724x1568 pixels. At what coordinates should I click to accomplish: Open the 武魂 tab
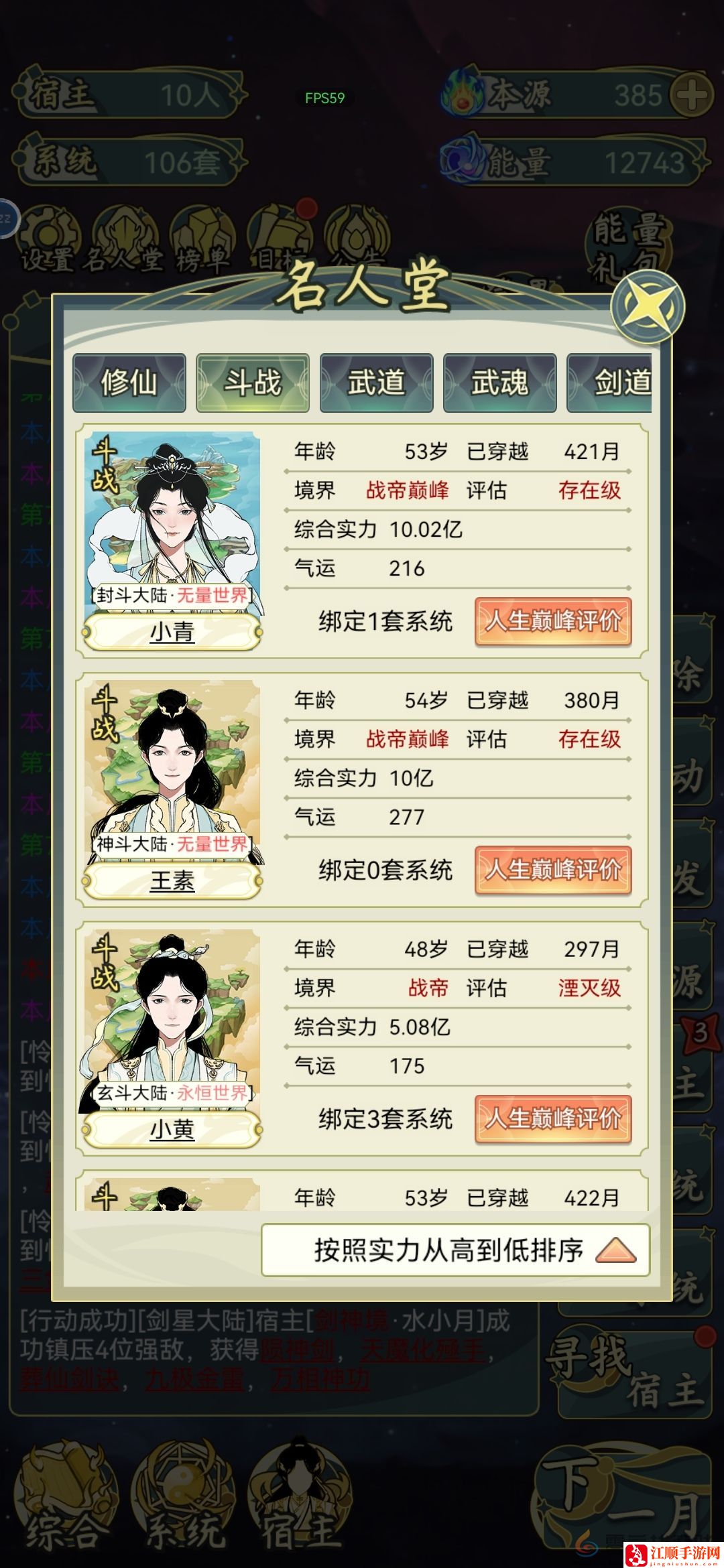[x=499, y=383]
